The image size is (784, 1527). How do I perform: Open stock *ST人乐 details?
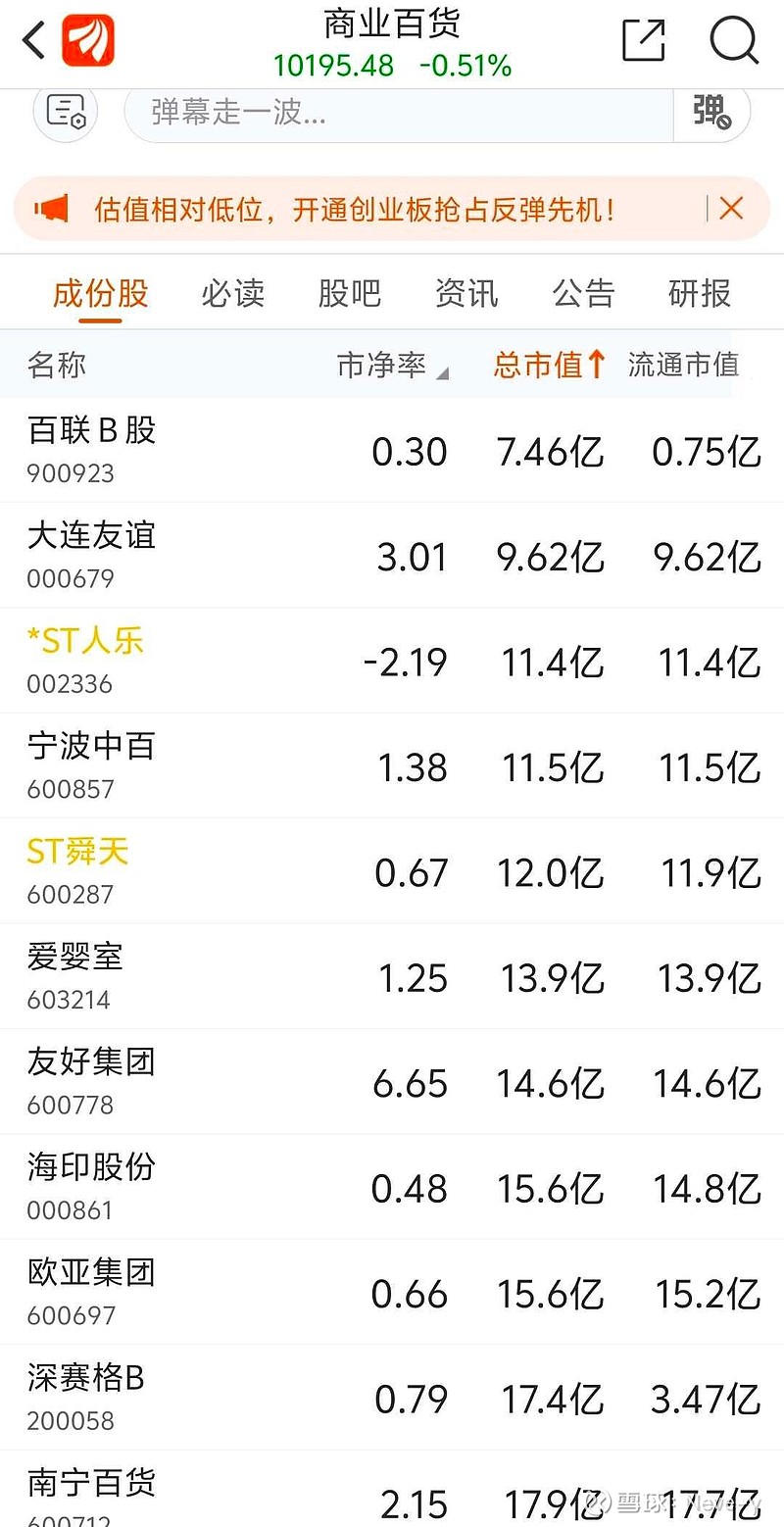pyautogui.click(x=392, y=661)
